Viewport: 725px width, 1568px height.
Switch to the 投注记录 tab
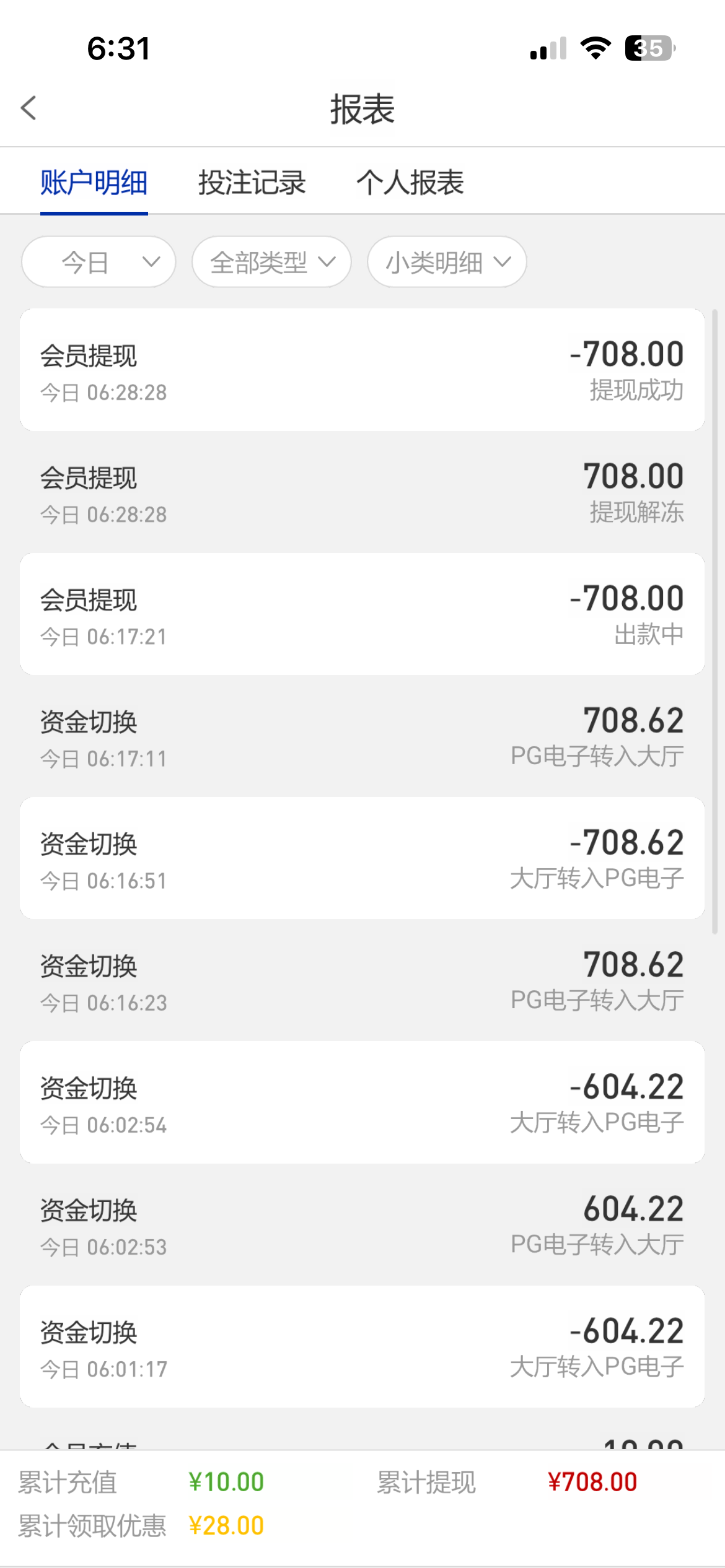(x=252, y=183)
